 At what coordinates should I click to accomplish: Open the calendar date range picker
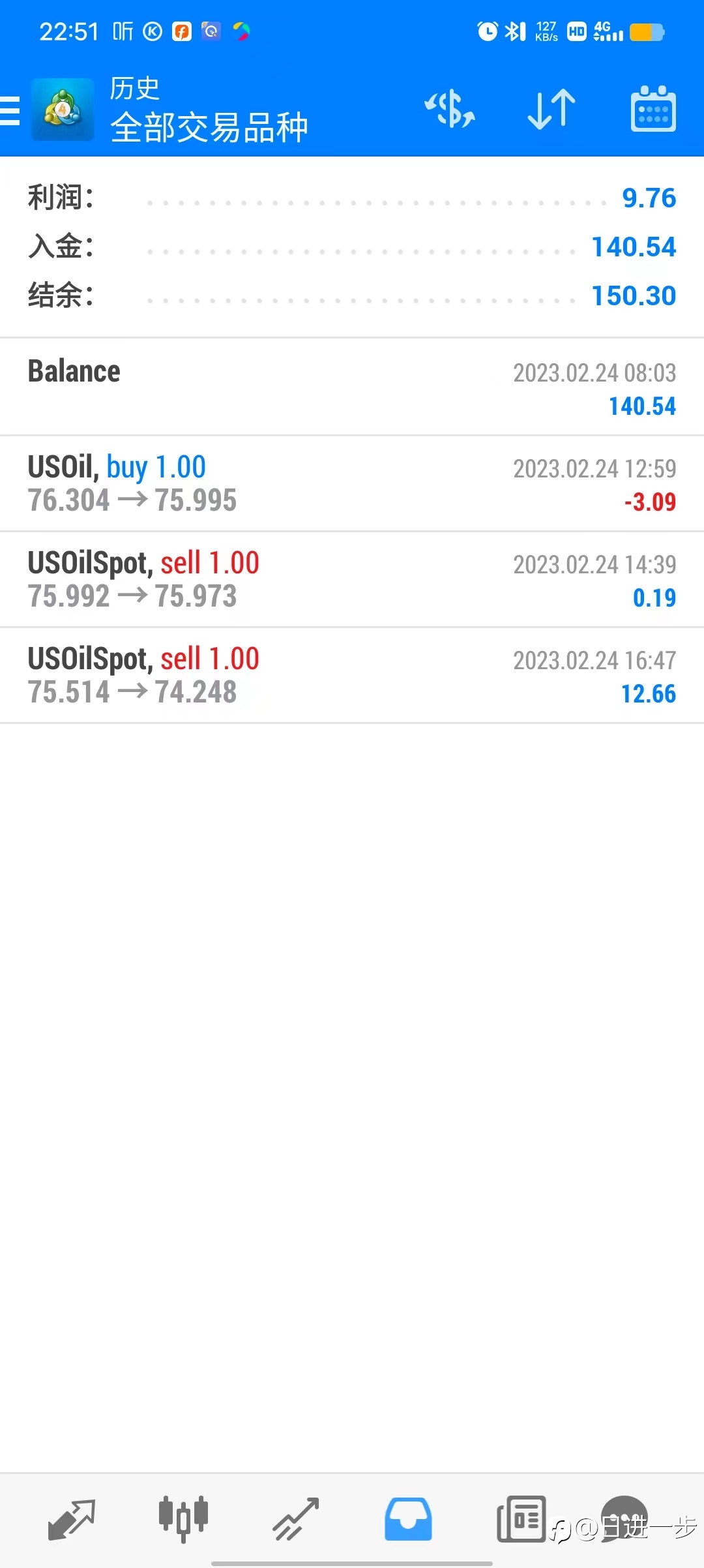coord(653,109)
